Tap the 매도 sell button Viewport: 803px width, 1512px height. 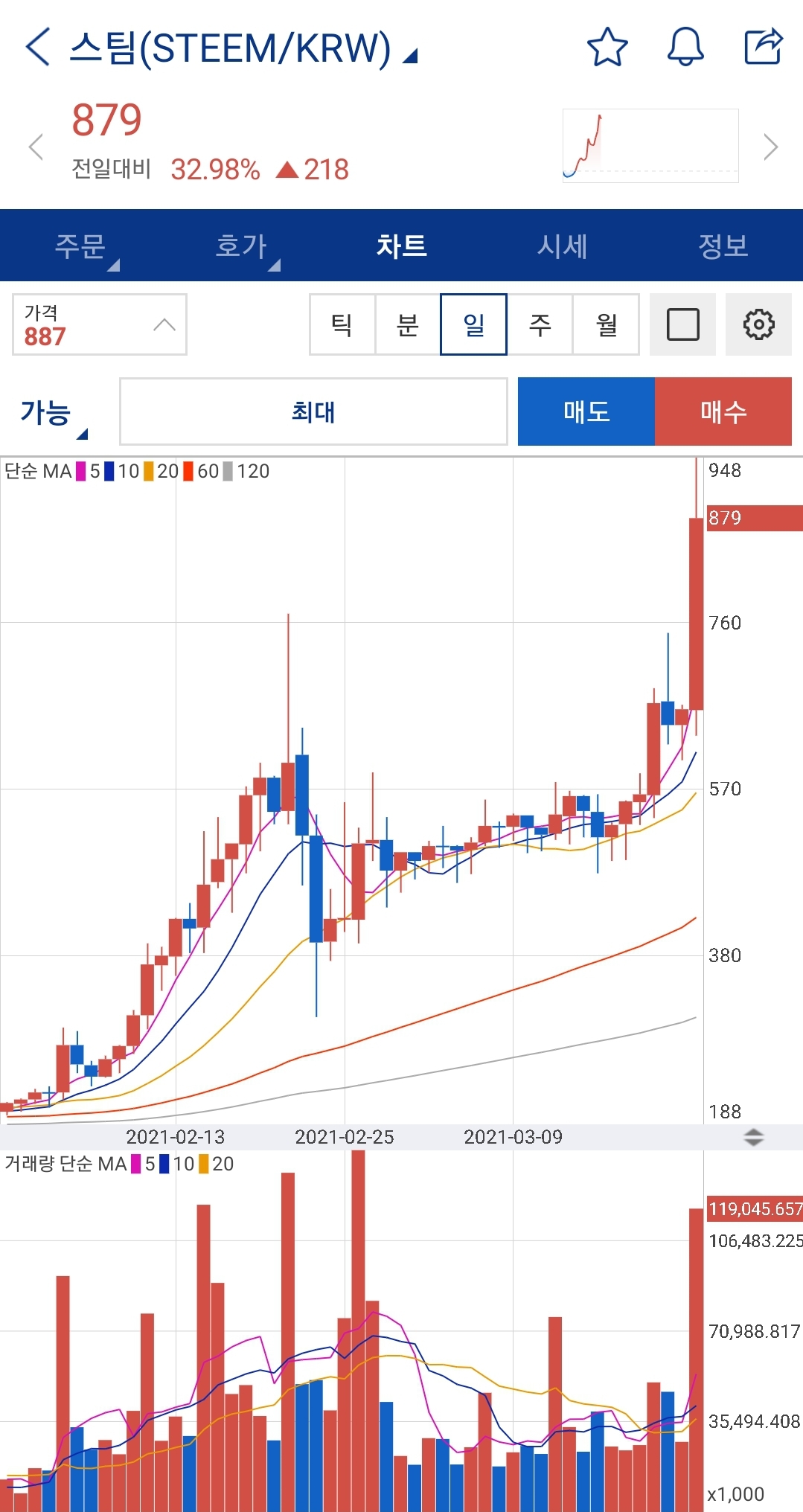[x=586, y=411]
